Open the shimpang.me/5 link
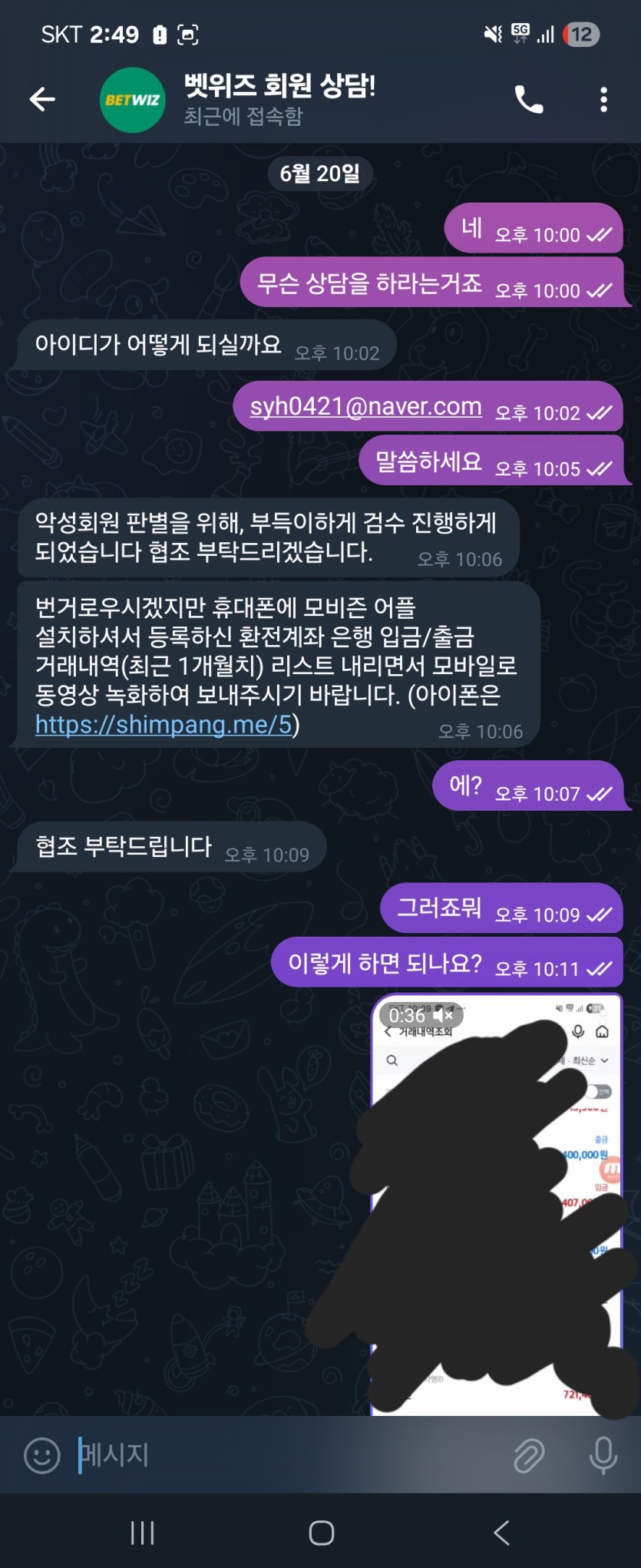This screenshot has height=1568, width=641. tap(164, 724)
